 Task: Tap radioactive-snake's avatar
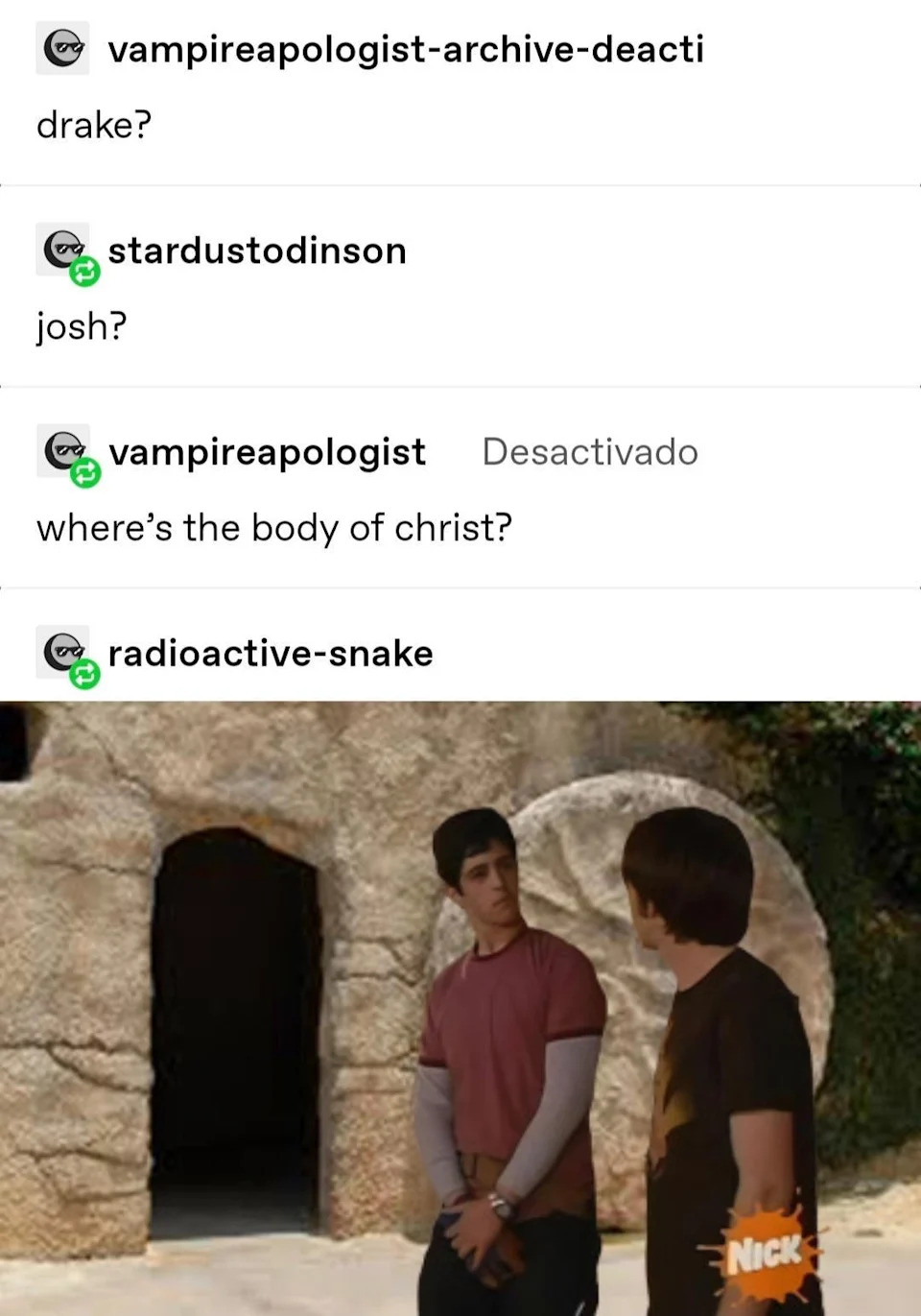tap(63, 653)
